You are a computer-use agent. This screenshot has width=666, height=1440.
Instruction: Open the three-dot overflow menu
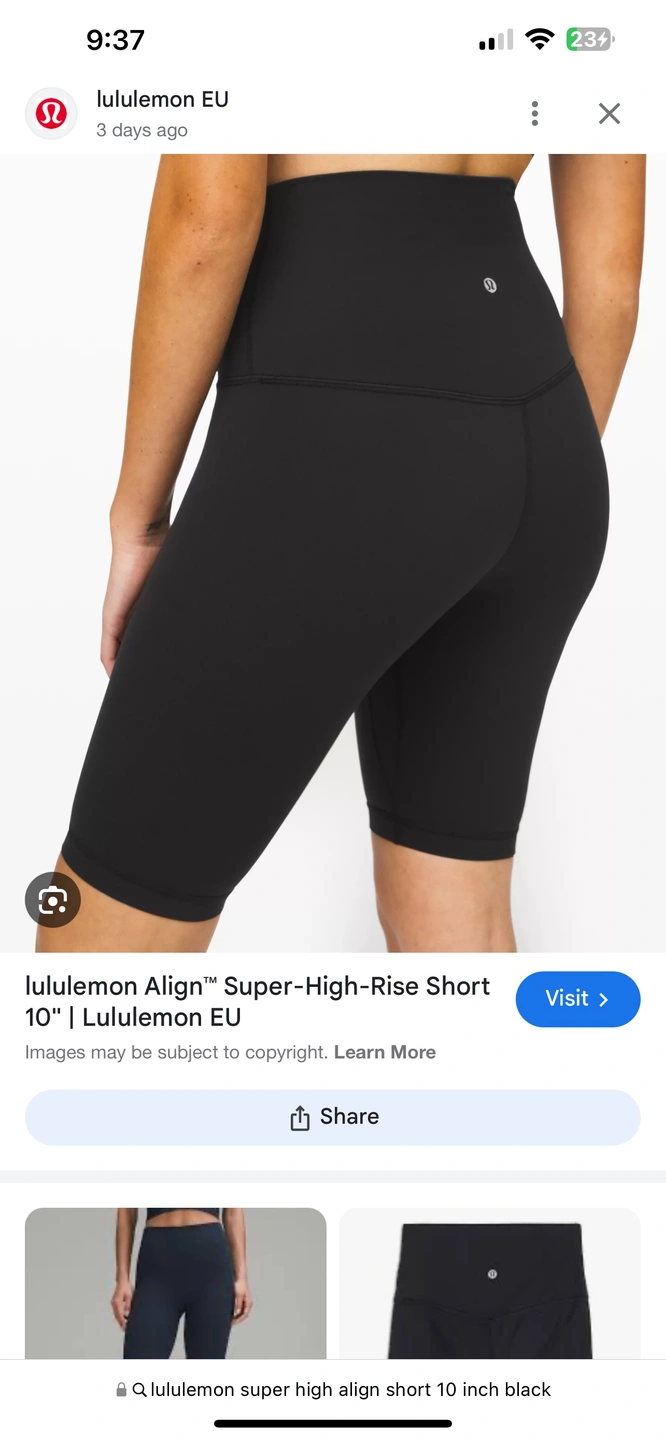535,114
